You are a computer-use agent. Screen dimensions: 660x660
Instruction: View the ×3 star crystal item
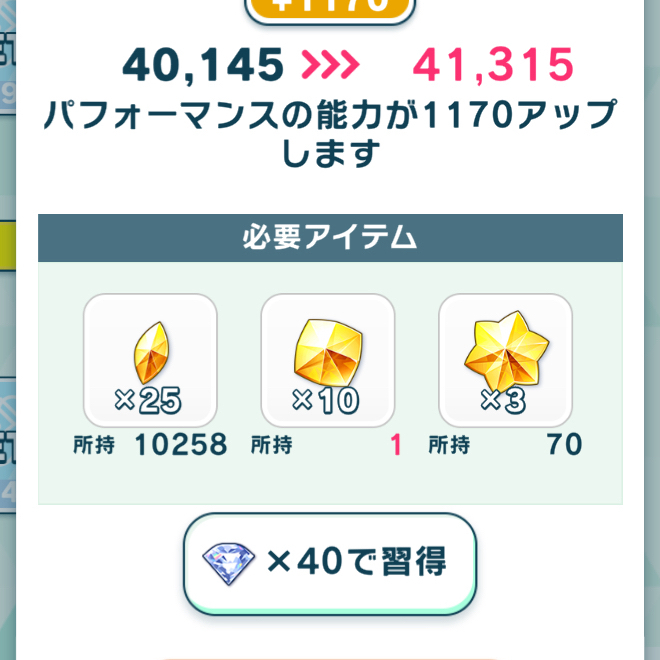(x=505, y=360)
